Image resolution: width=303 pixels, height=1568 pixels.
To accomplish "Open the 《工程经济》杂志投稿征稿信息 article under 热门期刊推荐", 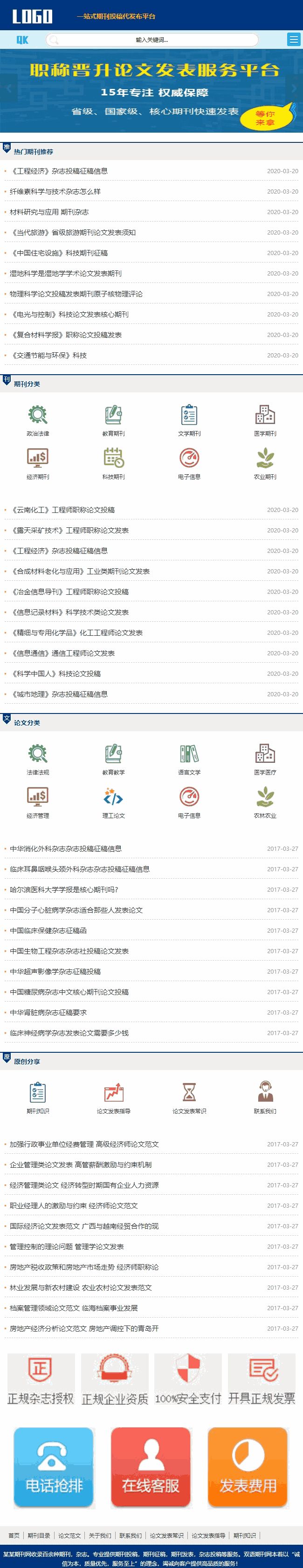I will [x=59, y=171].
